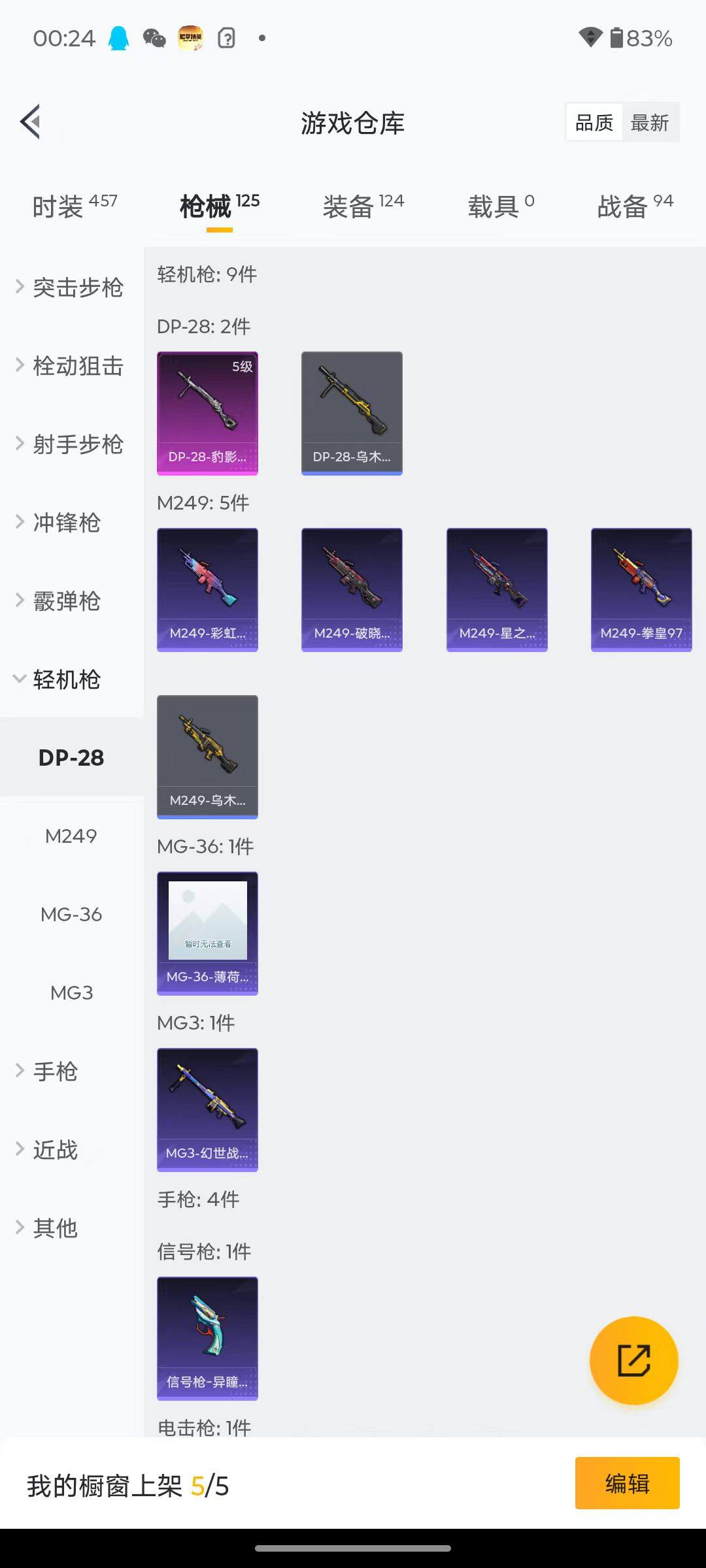
Task: View the MG3-幻世战 skin tile
Action: coord(207,1109)
